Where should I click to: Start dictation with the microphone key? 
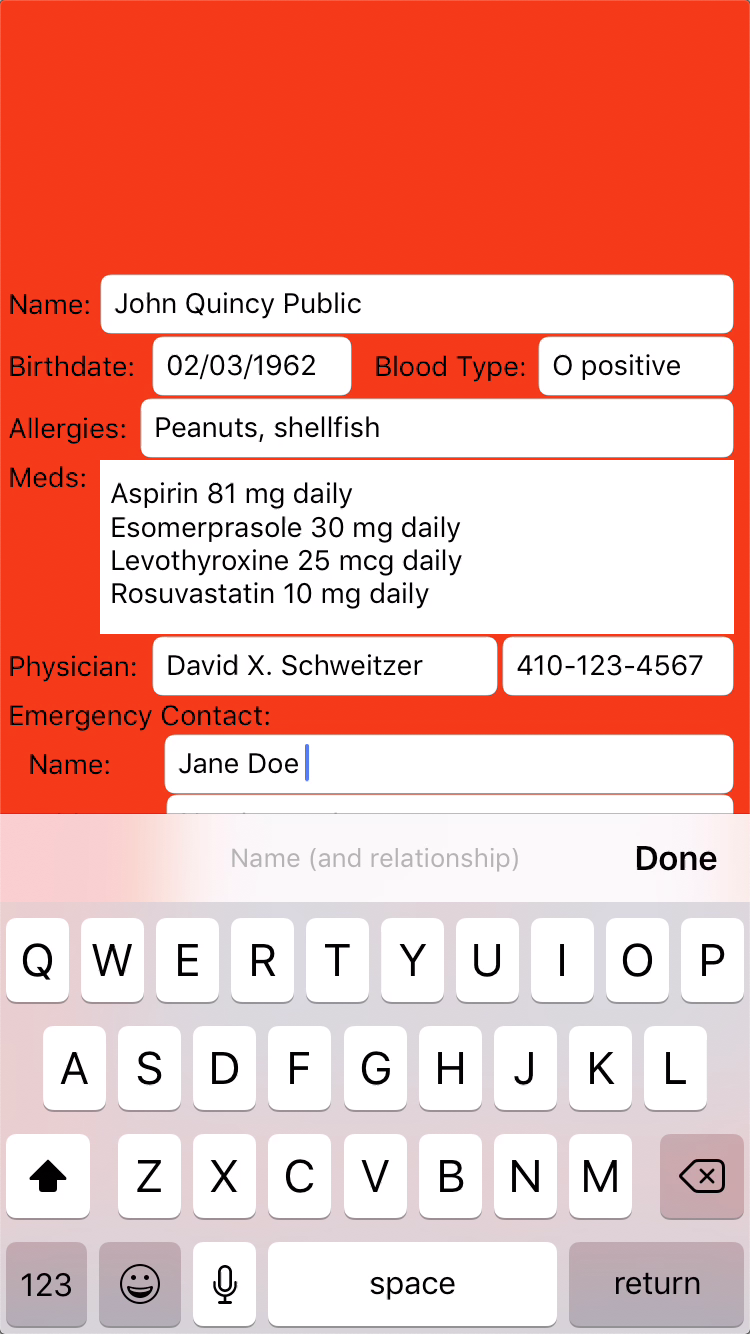click(225, 1284)
